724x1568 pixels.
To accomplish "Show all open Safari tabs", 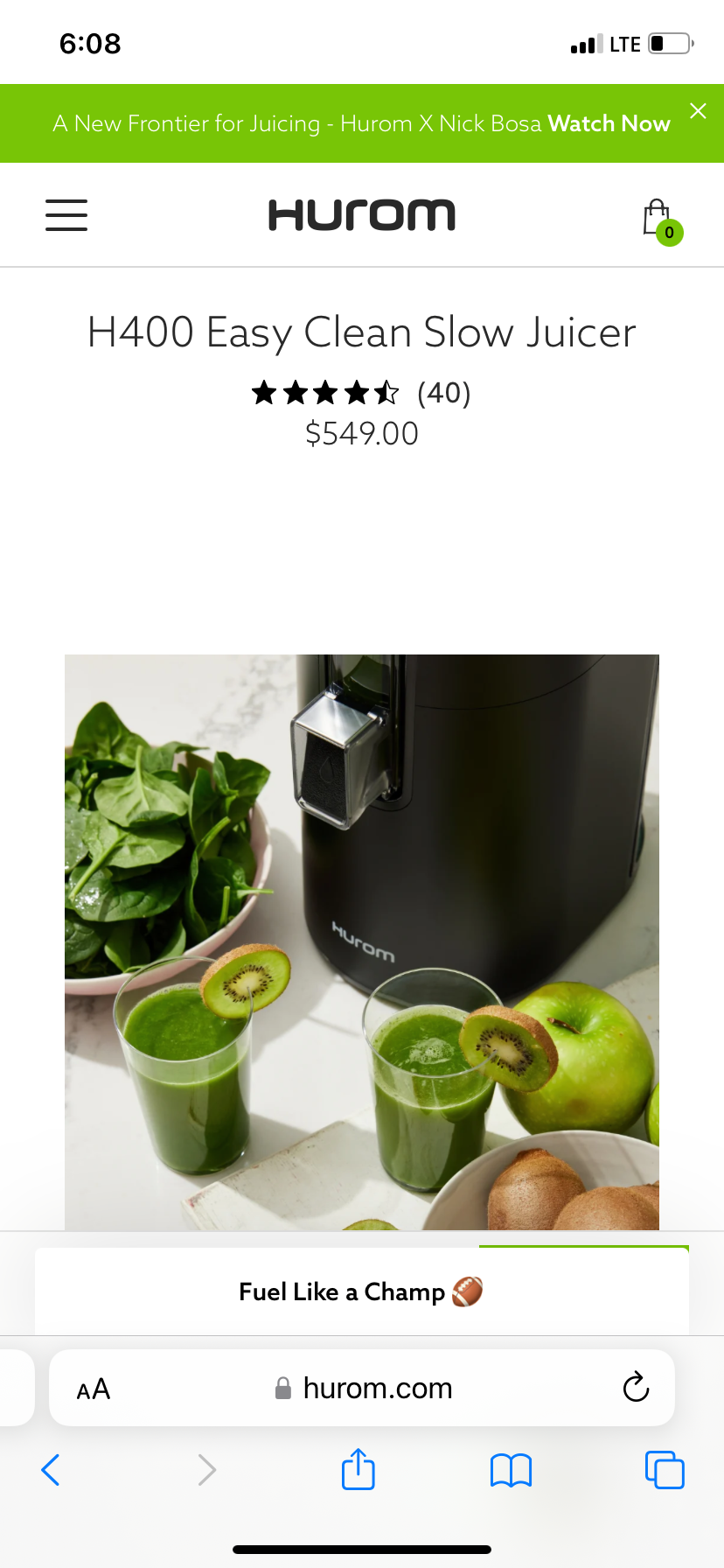I will coord(665,1470).
